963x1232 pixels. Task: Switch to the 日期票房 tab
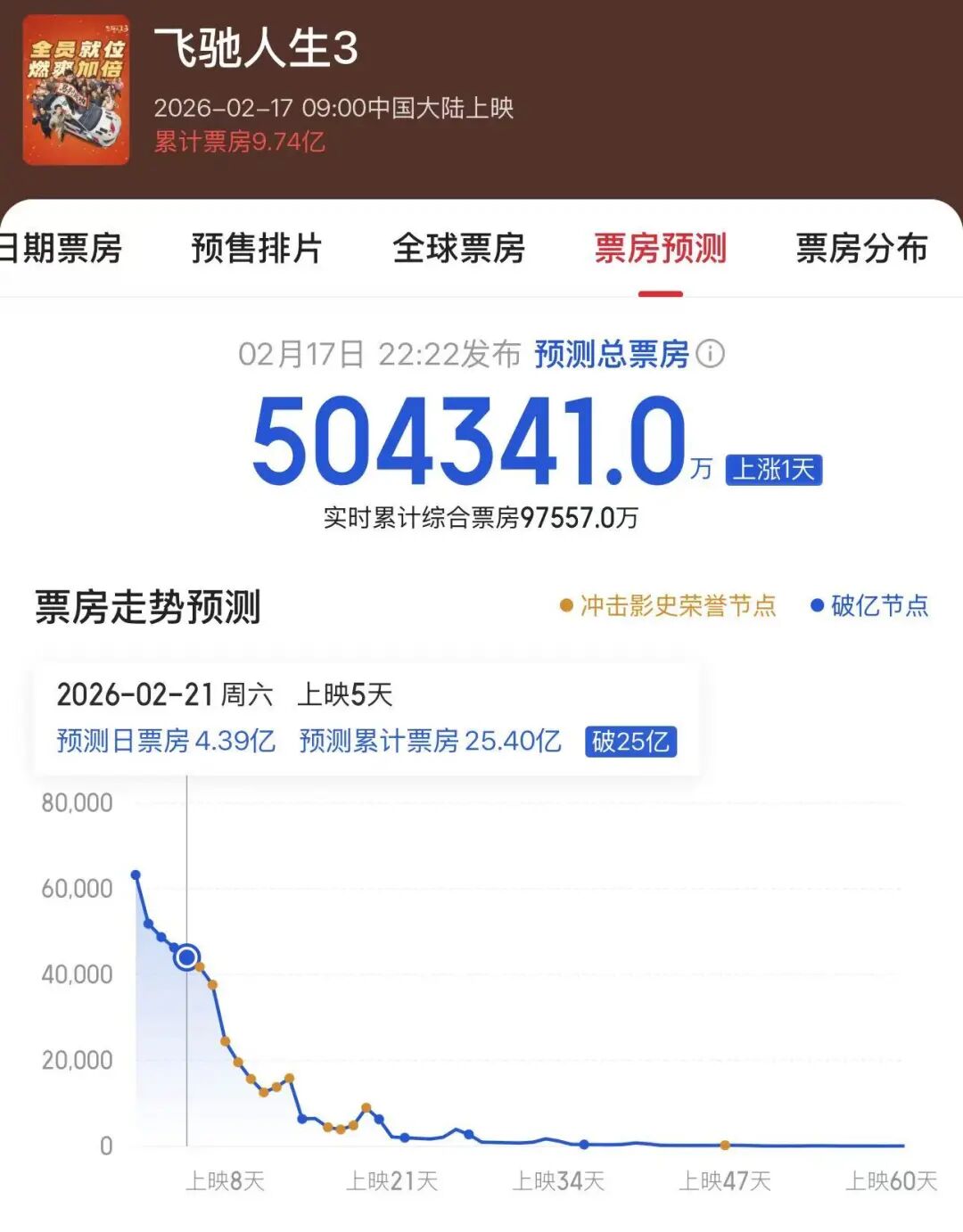click(x=61, y=249)
